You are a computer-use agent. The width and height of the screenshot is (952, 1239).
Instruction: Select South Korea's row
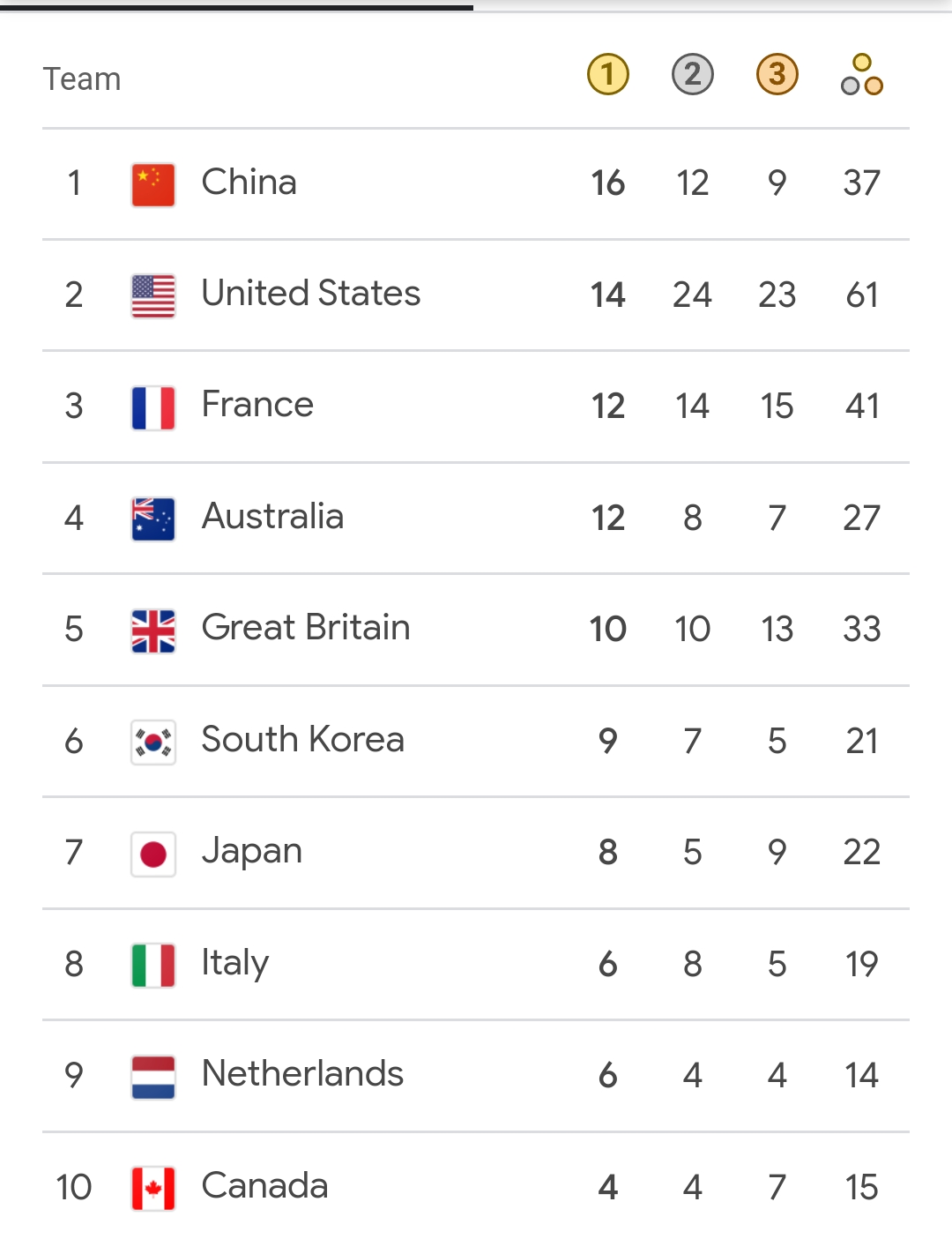[x=302, y=741]
